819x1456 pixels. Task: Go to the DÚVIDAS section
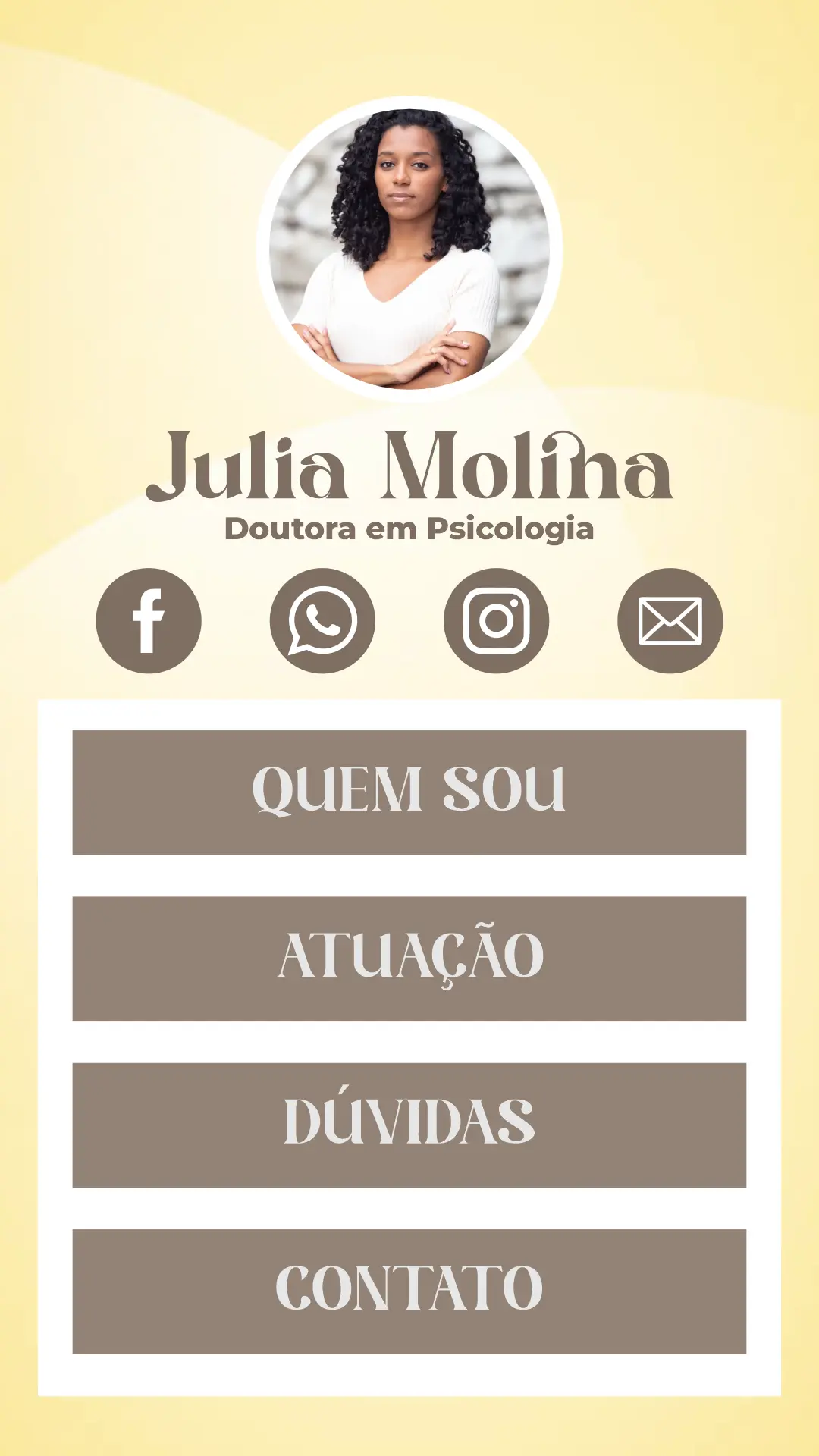coord(409,1125)
